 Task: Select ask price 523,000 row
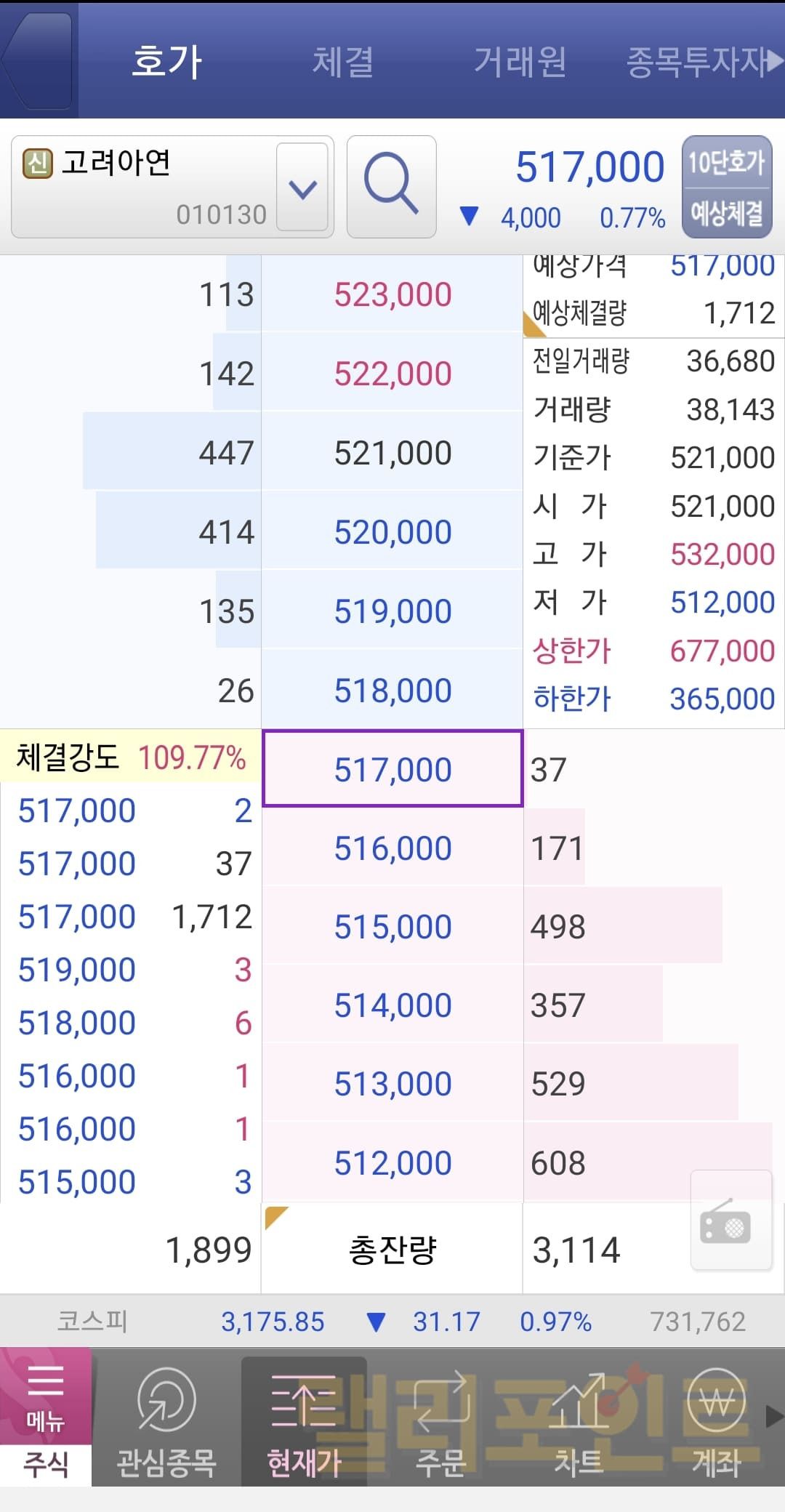pyautogui.click(x=392, y=295)
